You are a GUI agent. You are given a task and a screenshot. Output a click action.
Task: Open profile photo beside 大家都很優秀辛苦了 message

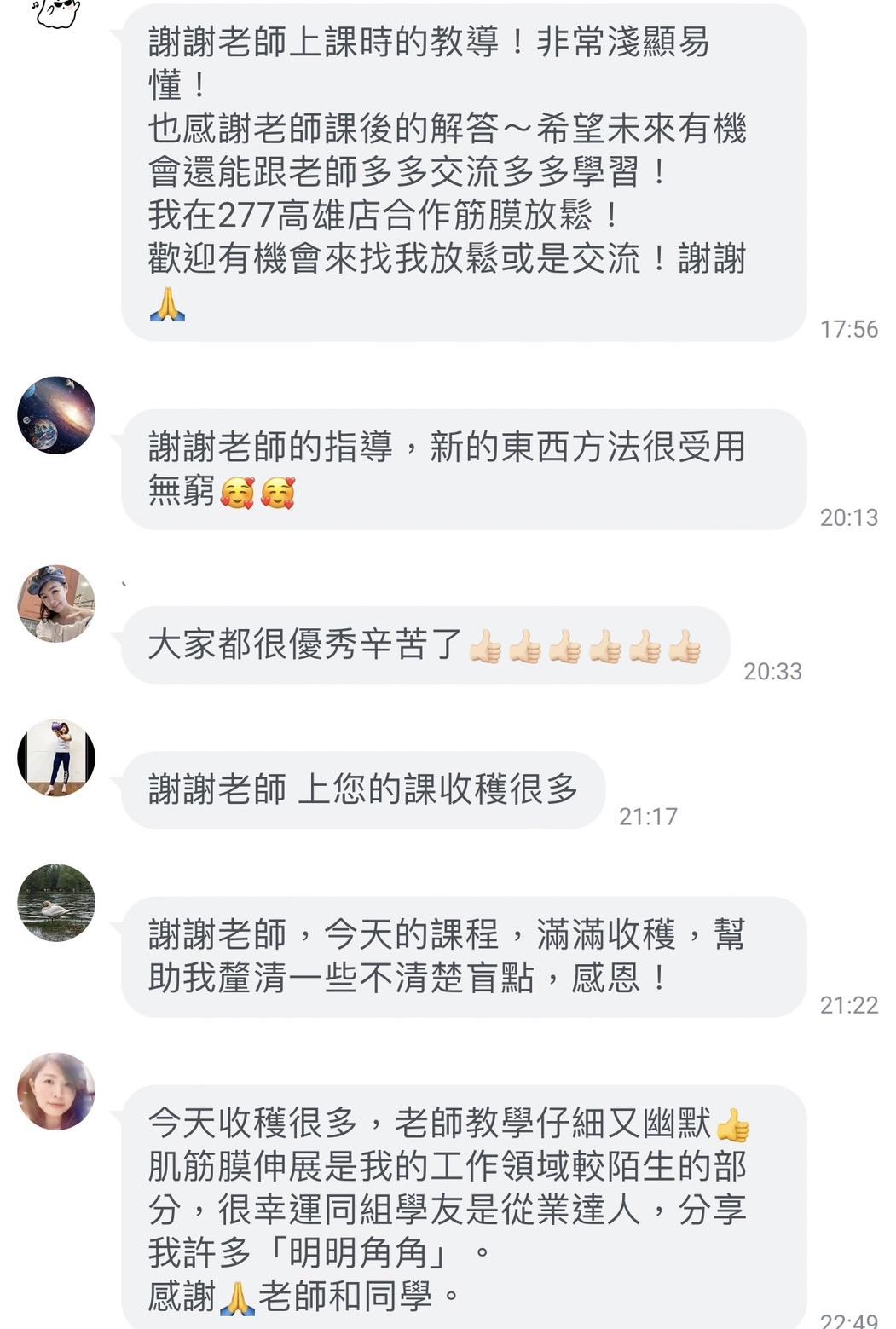tap(56, 604)
